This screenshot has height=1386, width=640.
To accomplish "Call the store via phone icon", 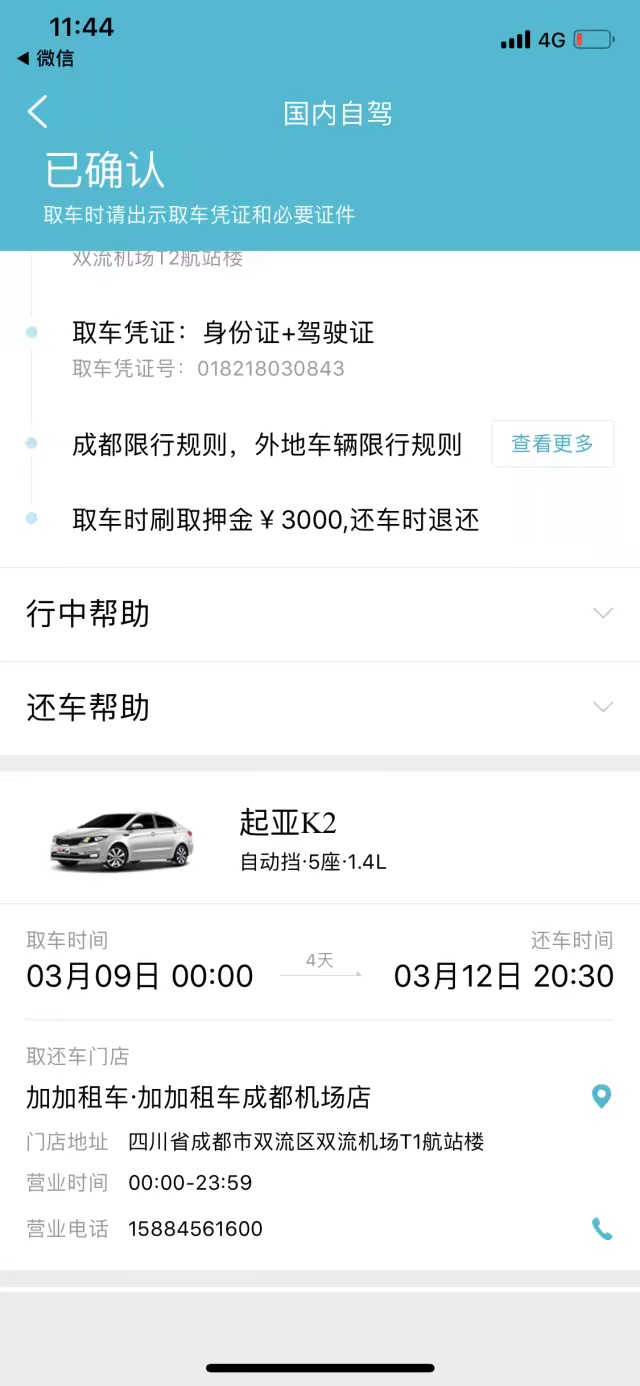I will tap(602, 1229).
